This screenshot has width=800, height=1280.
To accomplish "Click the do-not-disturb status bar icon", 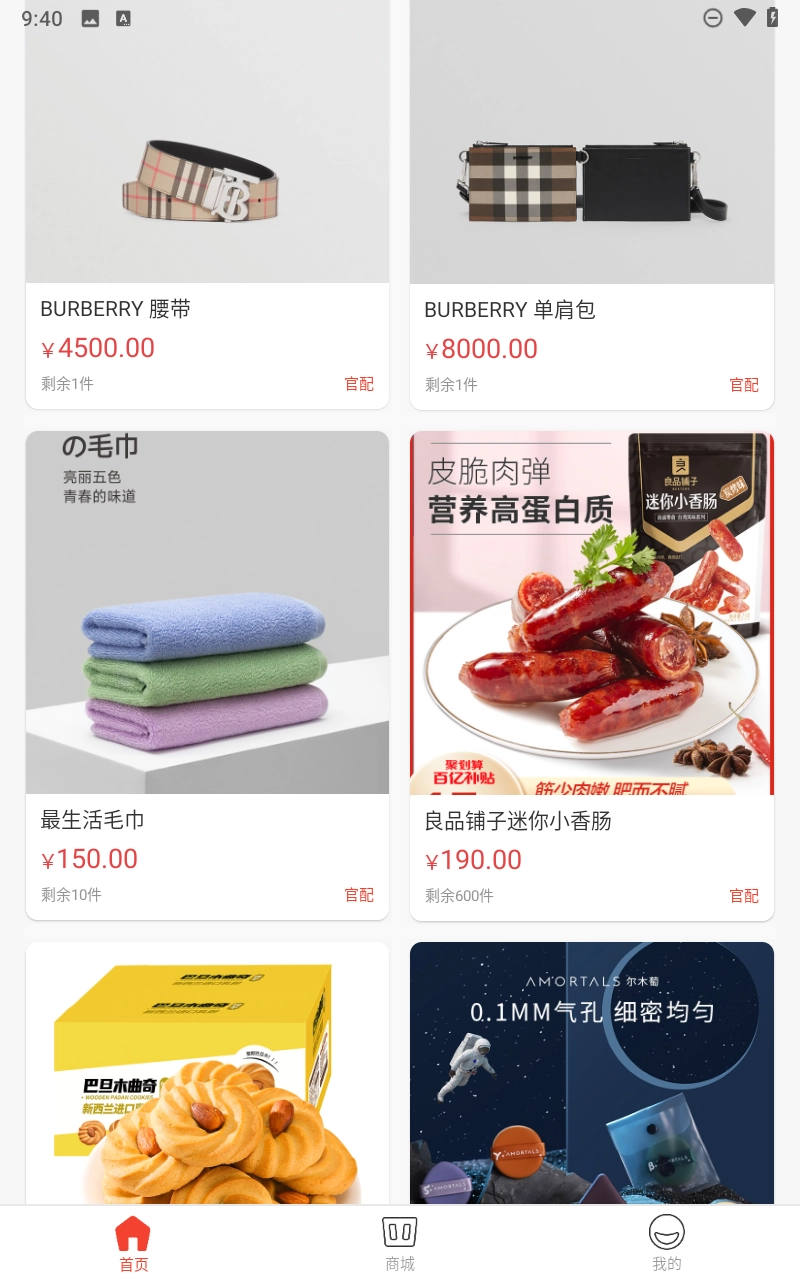I will [x=713, y=18].
